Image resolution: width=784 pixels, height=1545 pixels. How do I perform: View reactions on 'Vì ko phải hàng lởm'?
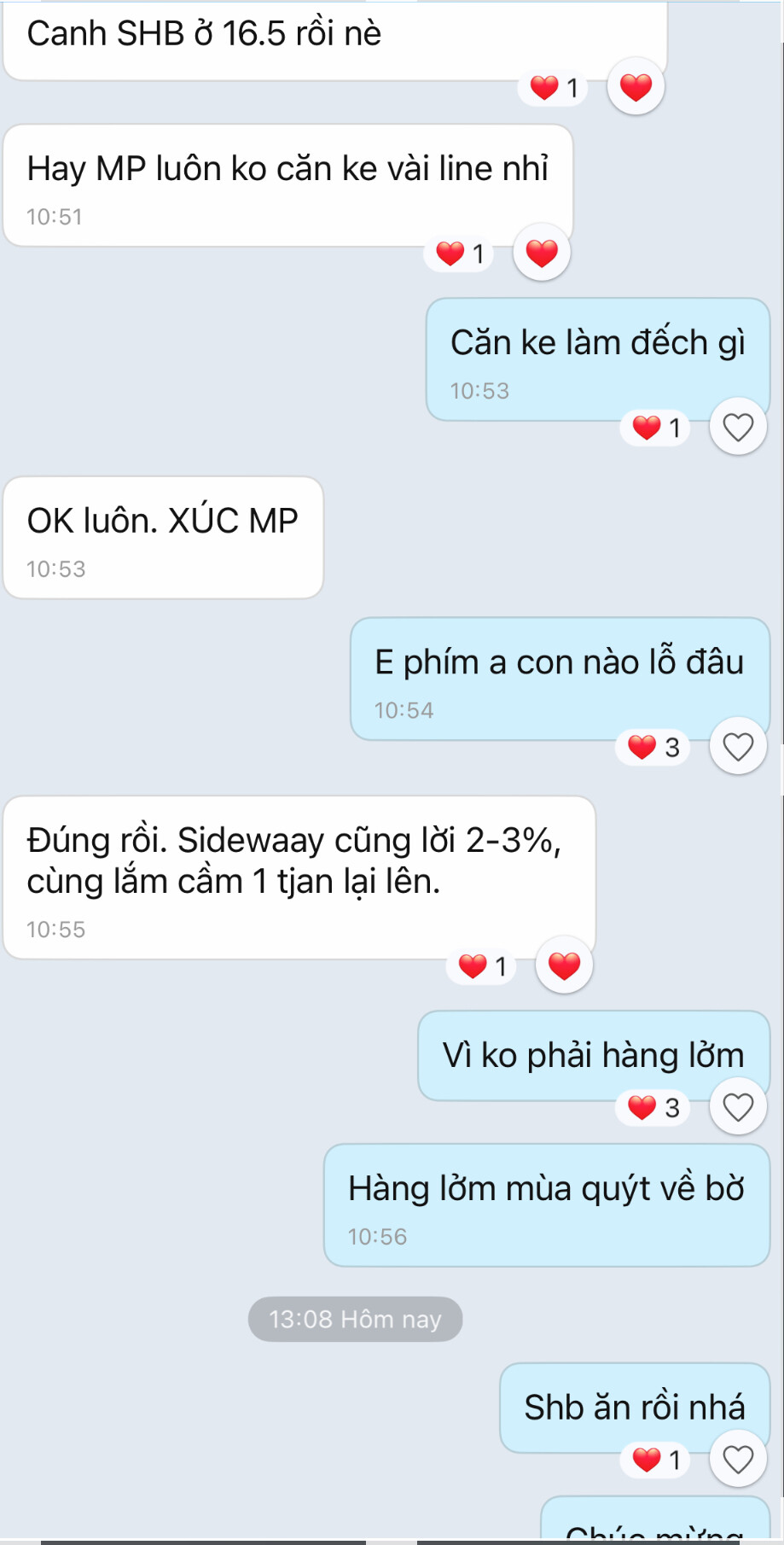click(653, 1107)
